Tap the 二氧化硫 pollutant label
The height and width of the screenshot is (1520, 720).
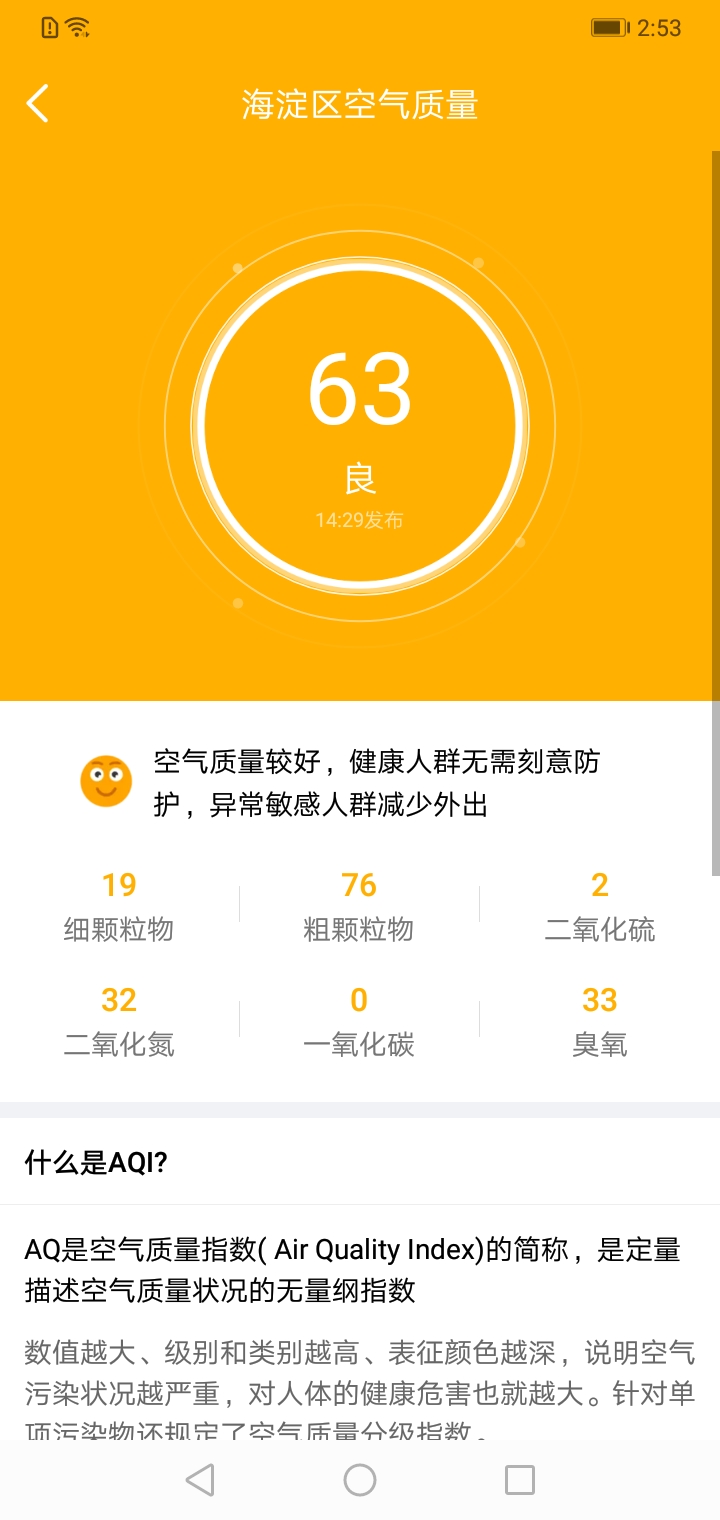(x=599, y=930)
